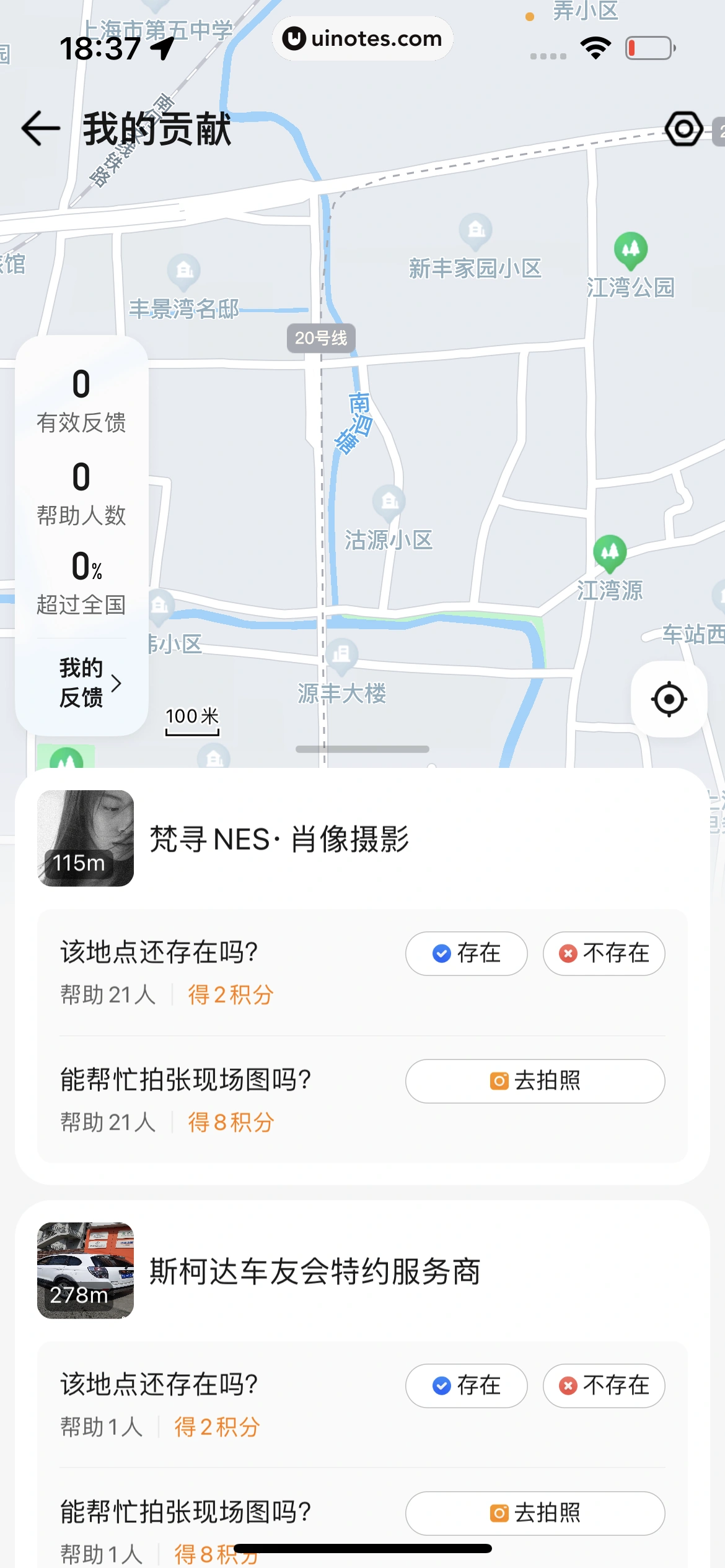The width and height of the screenshot is (725, 1568).
Task: Choose 不存在 for 斯柯达车友会特约服务商
Action: click(604, 1385)
